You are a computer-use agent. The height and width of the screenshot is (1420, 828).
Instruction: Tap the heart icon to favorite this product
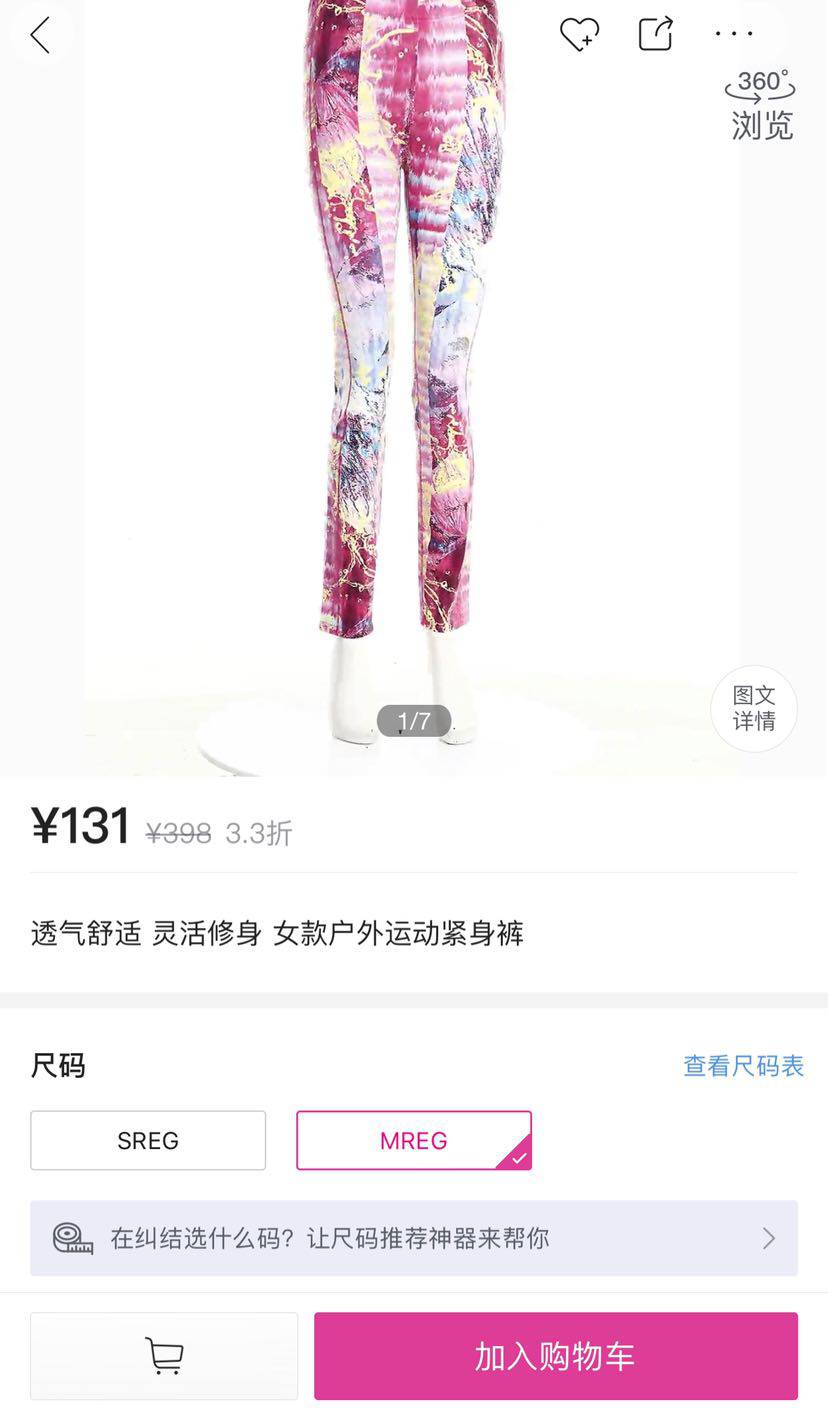pos(579,33)
